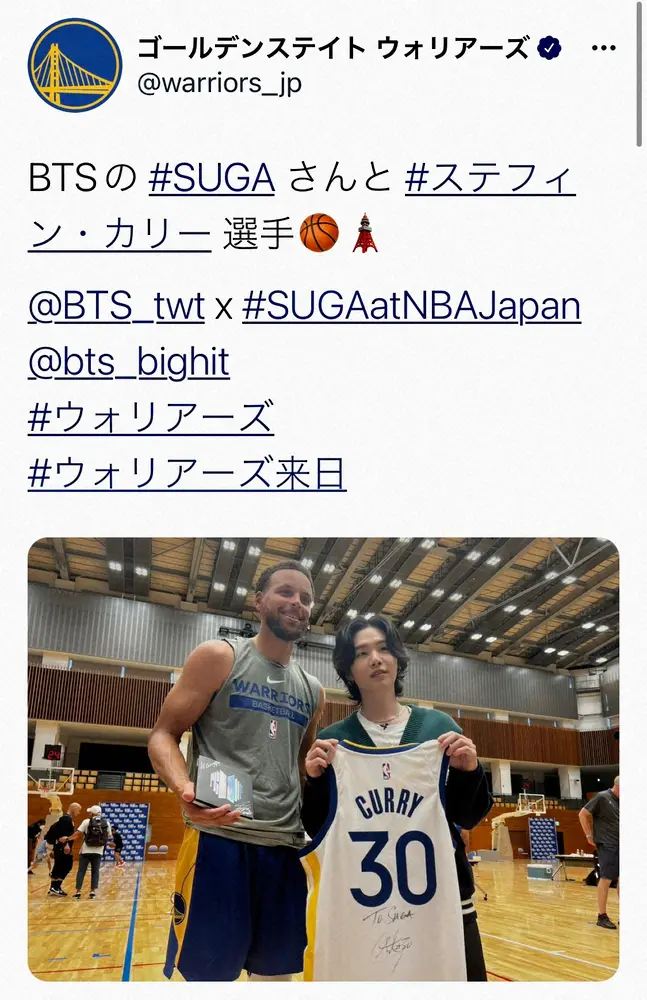Open the #ウォリアーズ来日 hashtag
This screenshot has height=1000, width=647.
coord(187,474)
